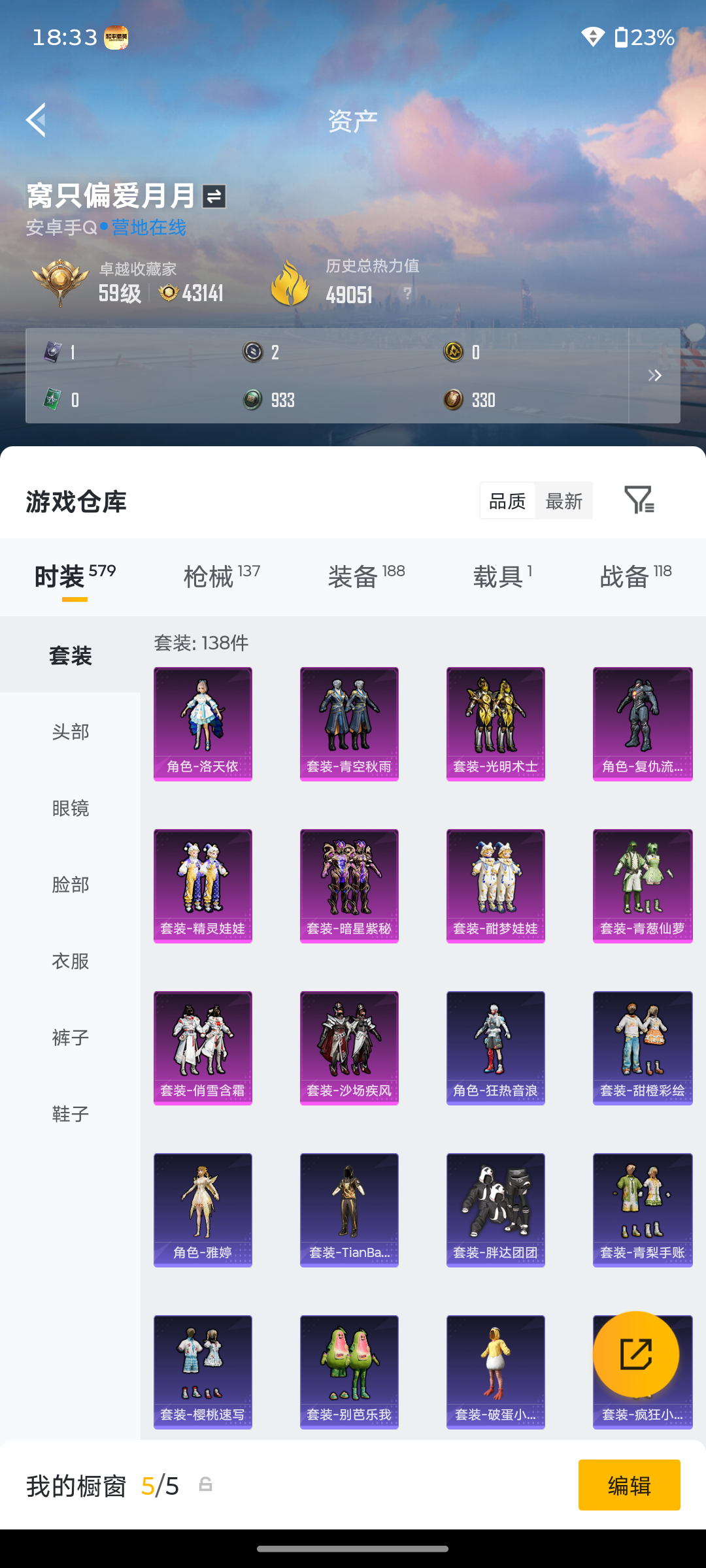Sort warehouse by 品质
The width and height of the screenshot is (706, 1568).
[x=507, y=501]
